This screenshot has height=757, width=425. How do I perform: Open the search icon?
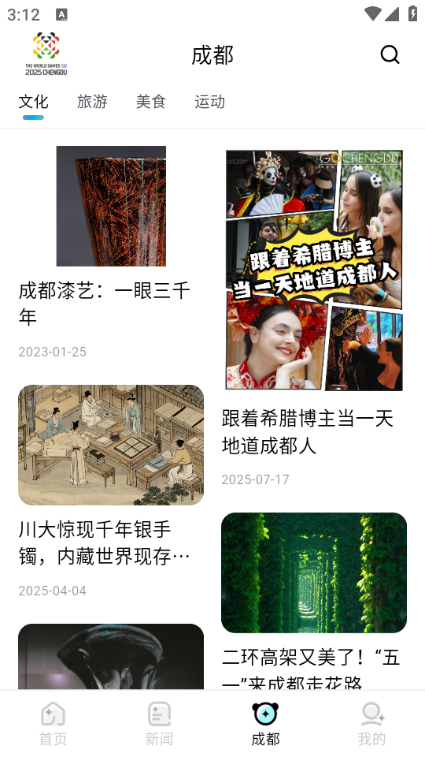(x=390, y=55)
